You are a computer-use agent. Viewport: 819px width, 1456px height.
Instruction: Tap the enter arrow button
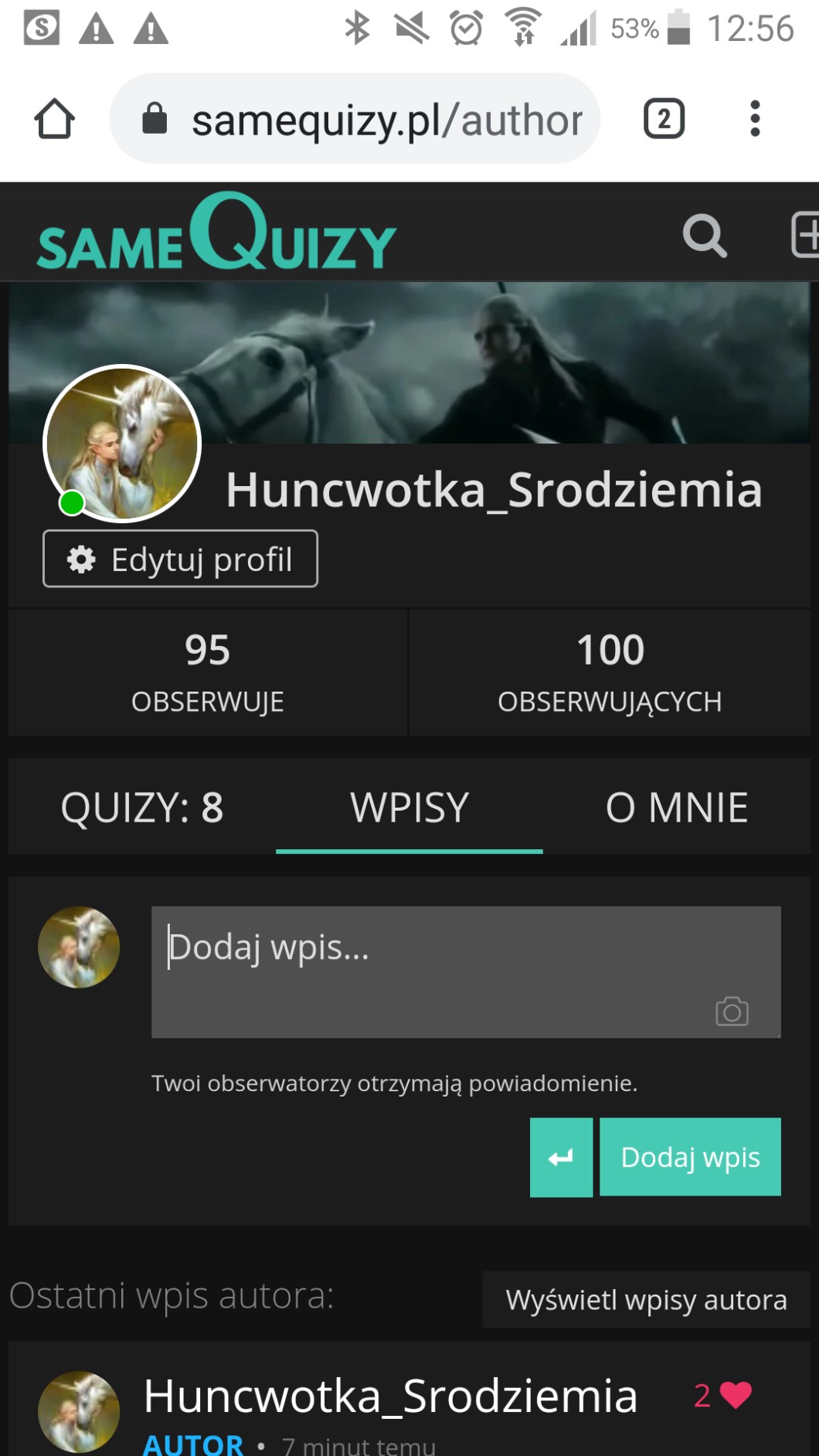[561, 1157]
